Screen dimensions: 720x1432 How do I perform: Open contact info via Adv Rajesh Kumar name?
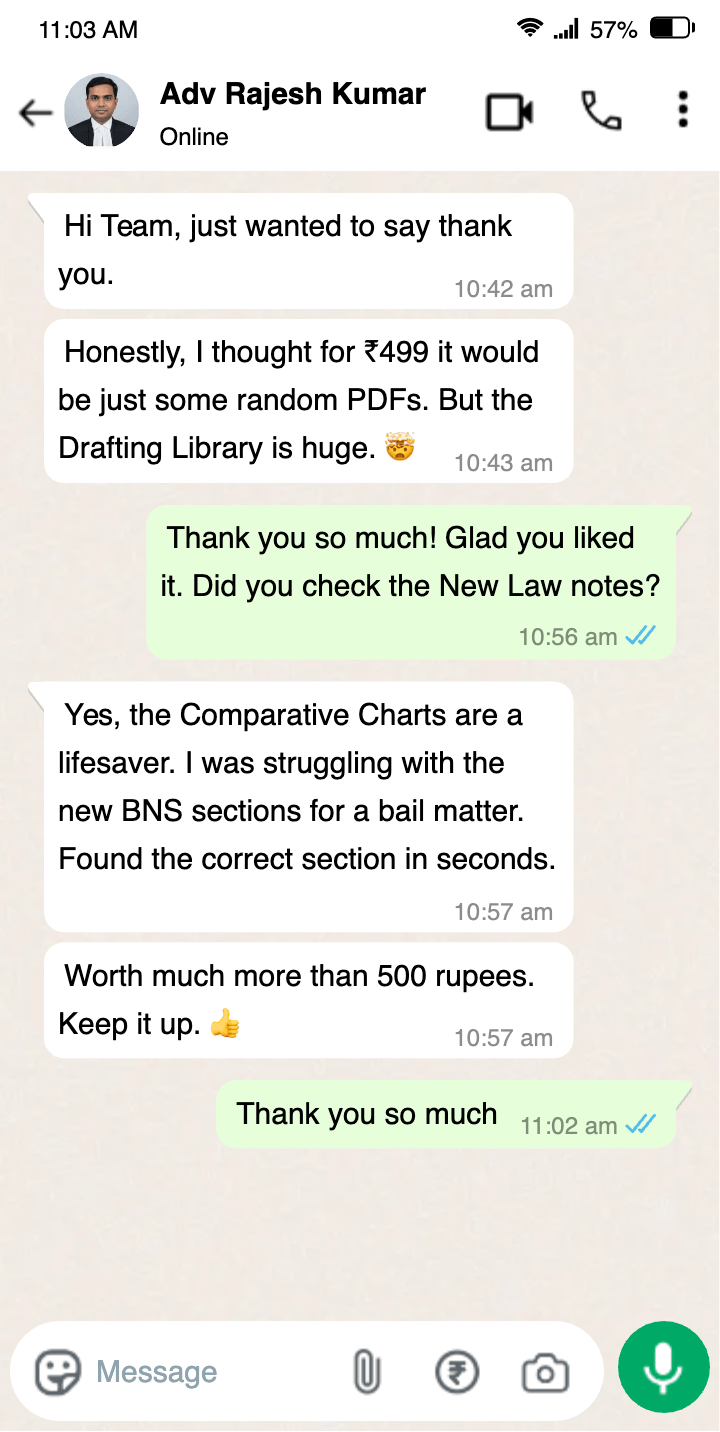pyautogui.click(x=292, y=95)
